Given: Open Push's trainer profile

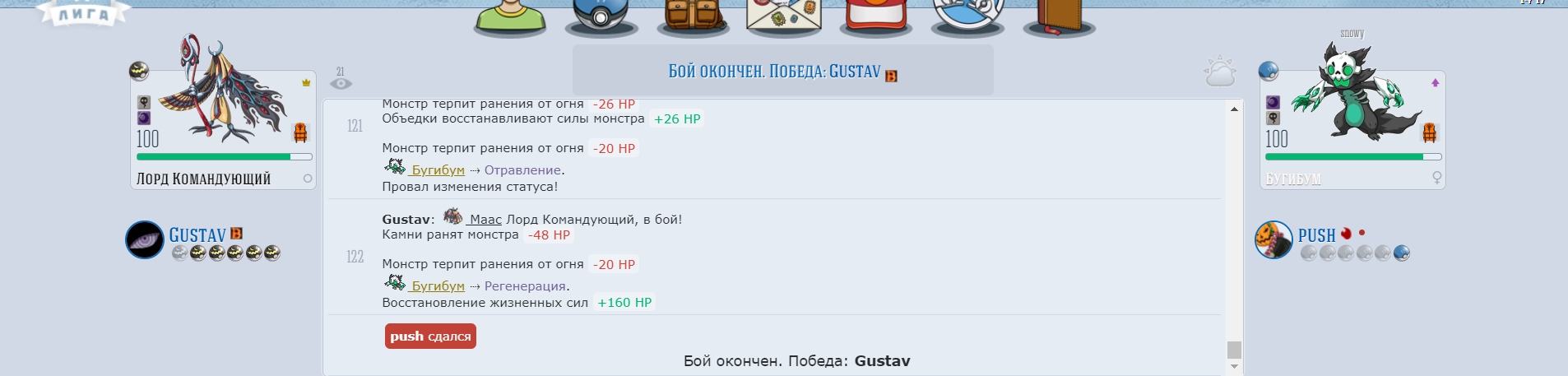Looking at the screenshot, I should (1316, 235).
